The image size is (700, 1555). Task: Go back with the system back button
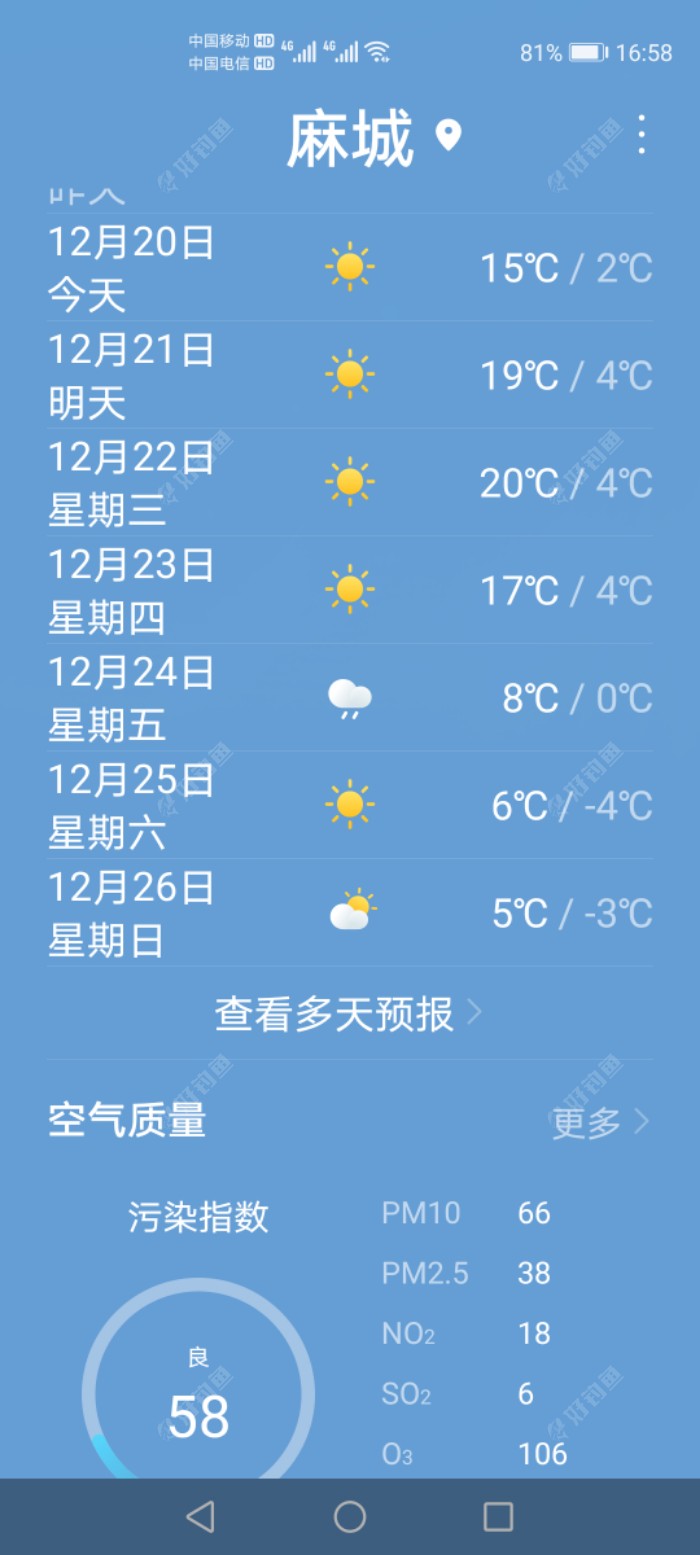pyautogui.click(x=200, y=1516)
